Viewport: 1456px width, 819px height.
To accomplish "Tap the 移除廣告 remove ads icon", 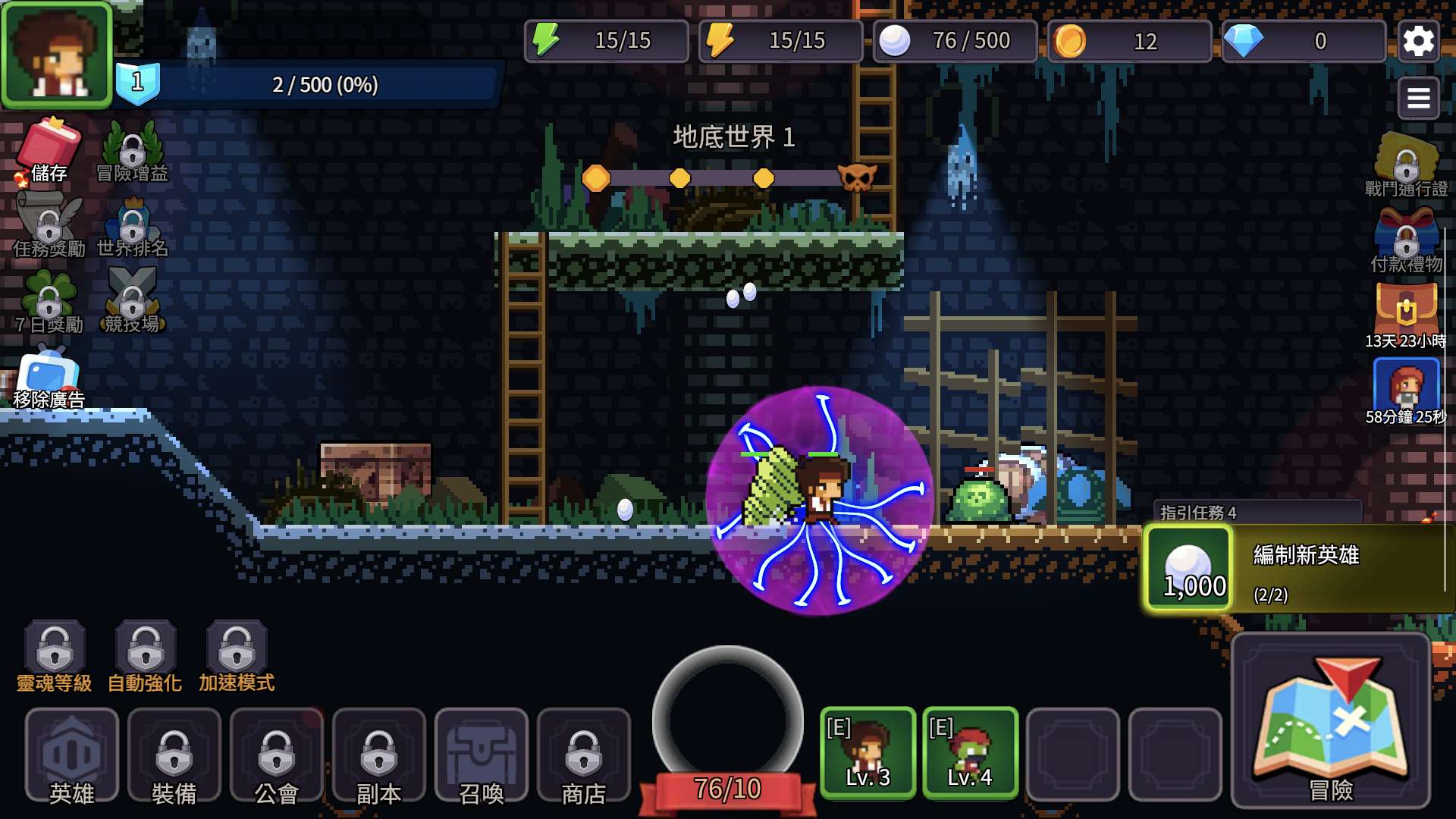I will pyautogui.click(x=49, y=377).
